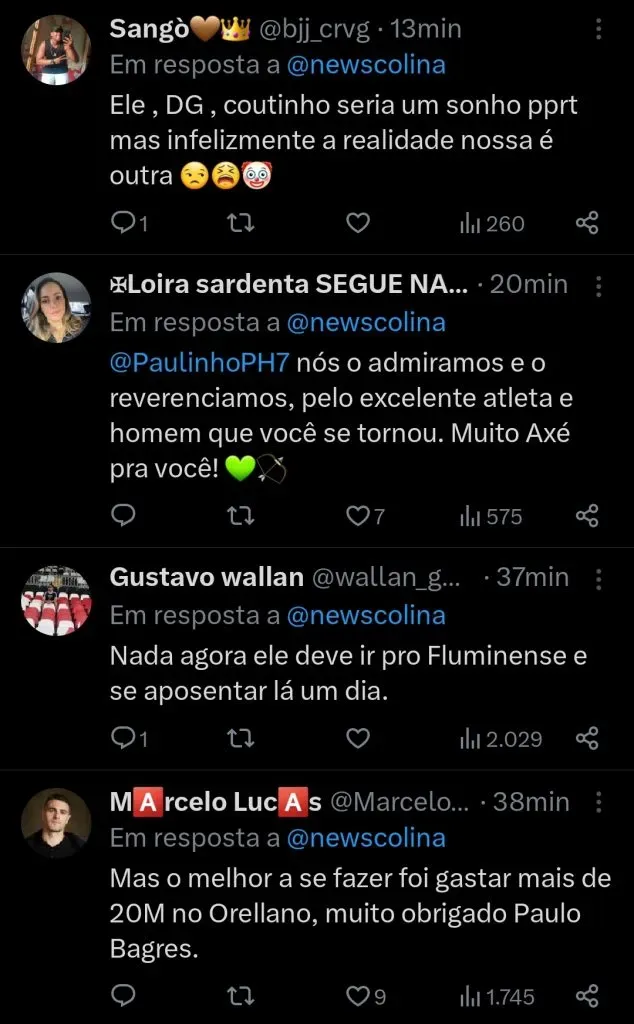Open overflow menu on Sangò's reply
Screen dimensions: 634x1024
pyautogui.click(x=598, y=30)
